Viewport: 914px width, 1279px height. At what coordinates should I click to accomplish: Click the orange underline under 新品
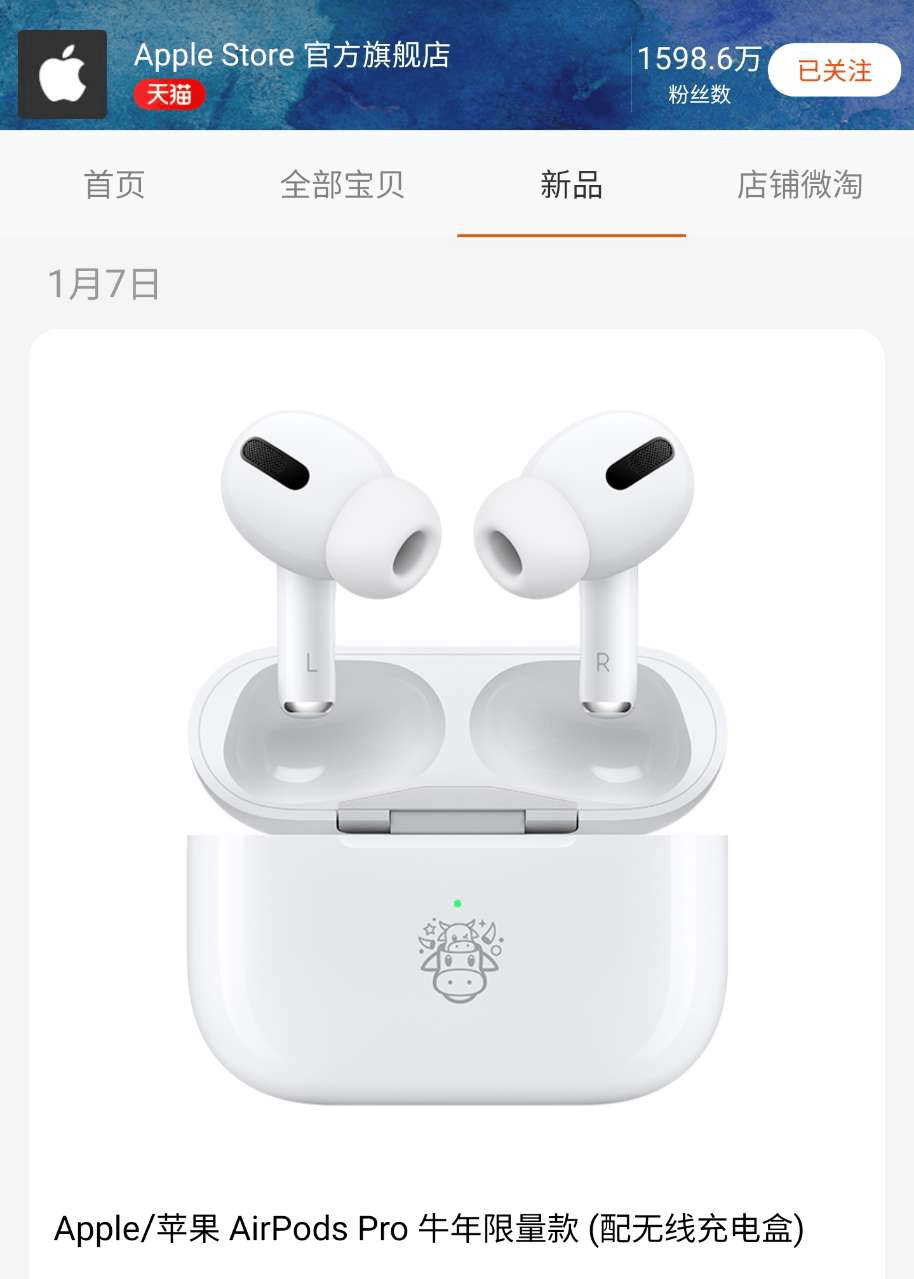(571, 236)
